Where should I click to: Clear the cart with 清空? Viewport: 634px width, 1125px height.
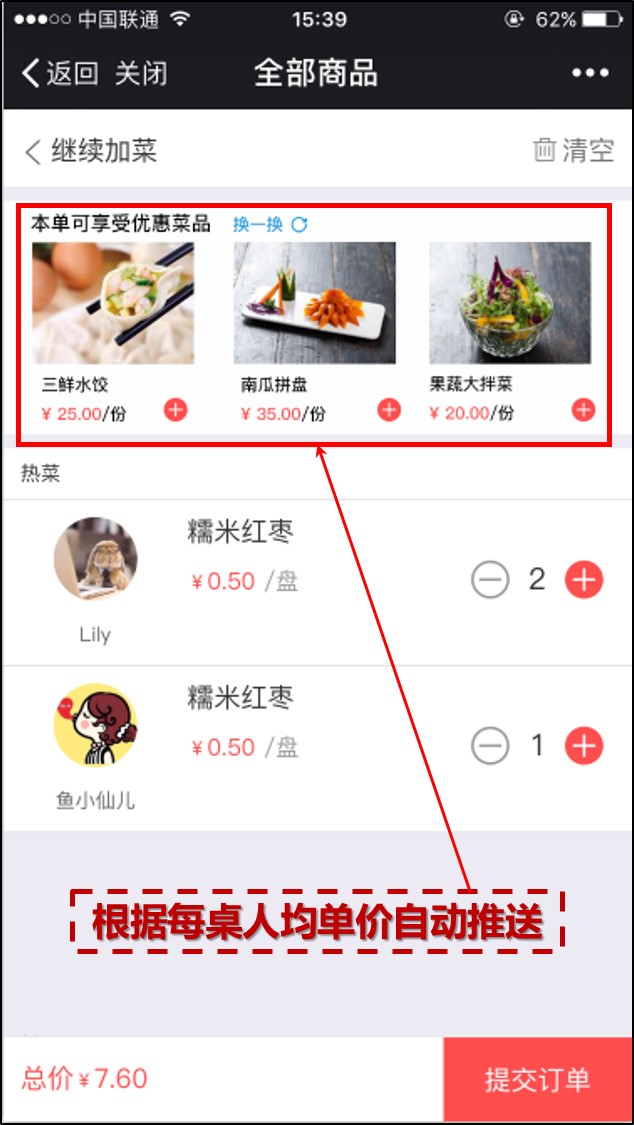coord(573,151)
